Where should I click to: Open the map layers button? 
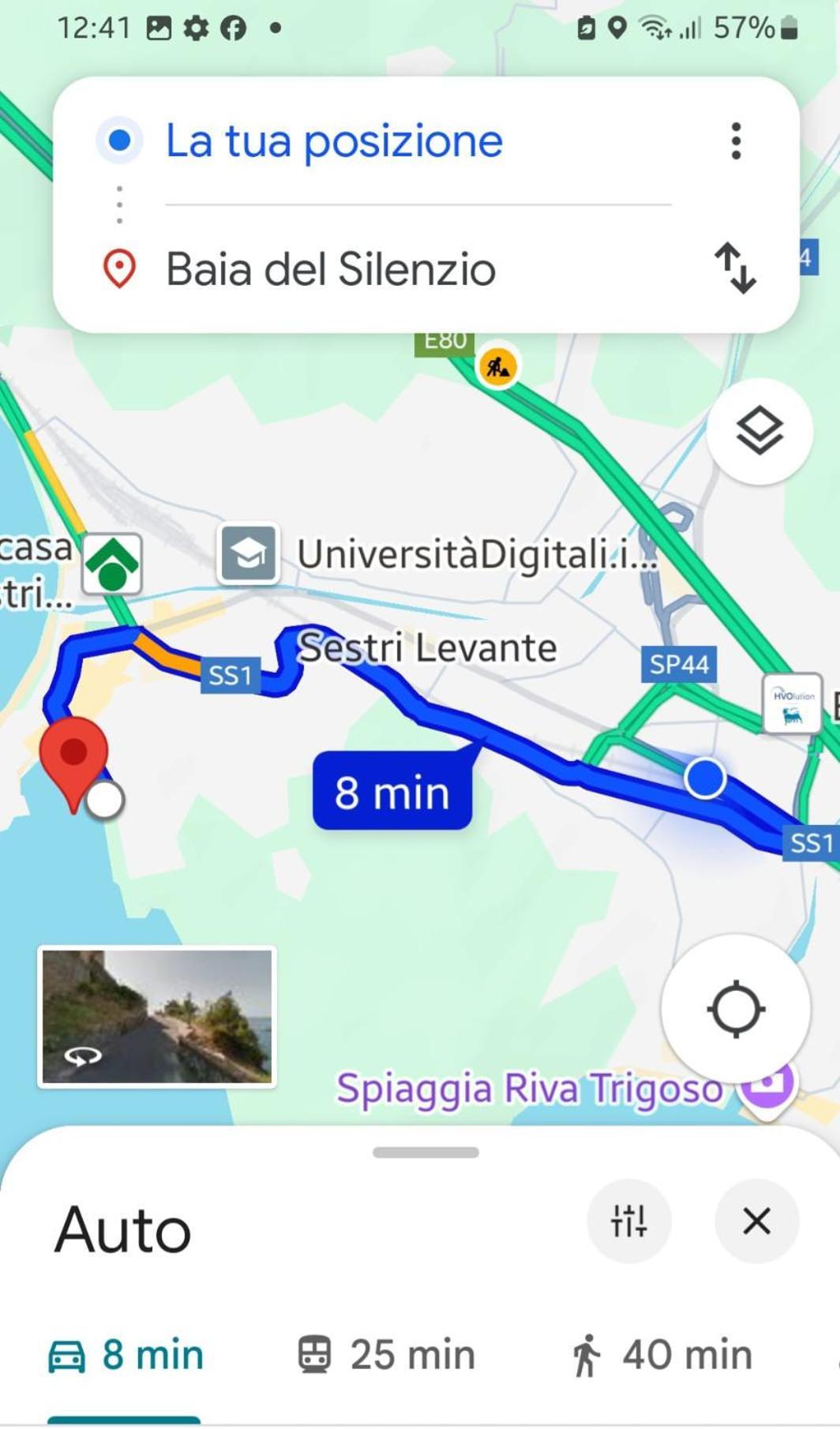coord(759,431)
